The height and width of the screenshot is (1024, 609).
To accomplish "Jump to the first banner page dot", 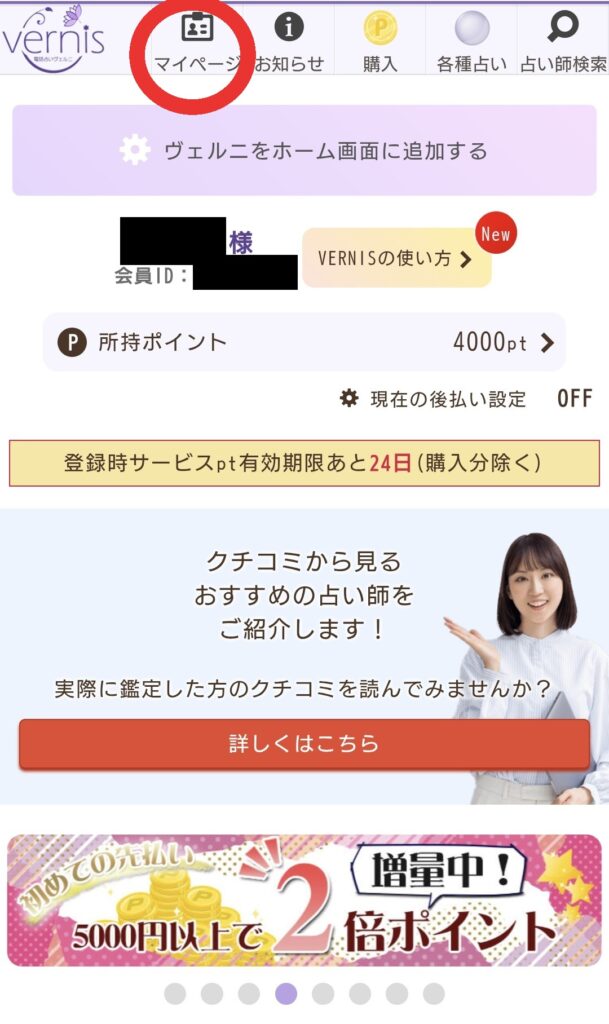I will tap(175, 993).
